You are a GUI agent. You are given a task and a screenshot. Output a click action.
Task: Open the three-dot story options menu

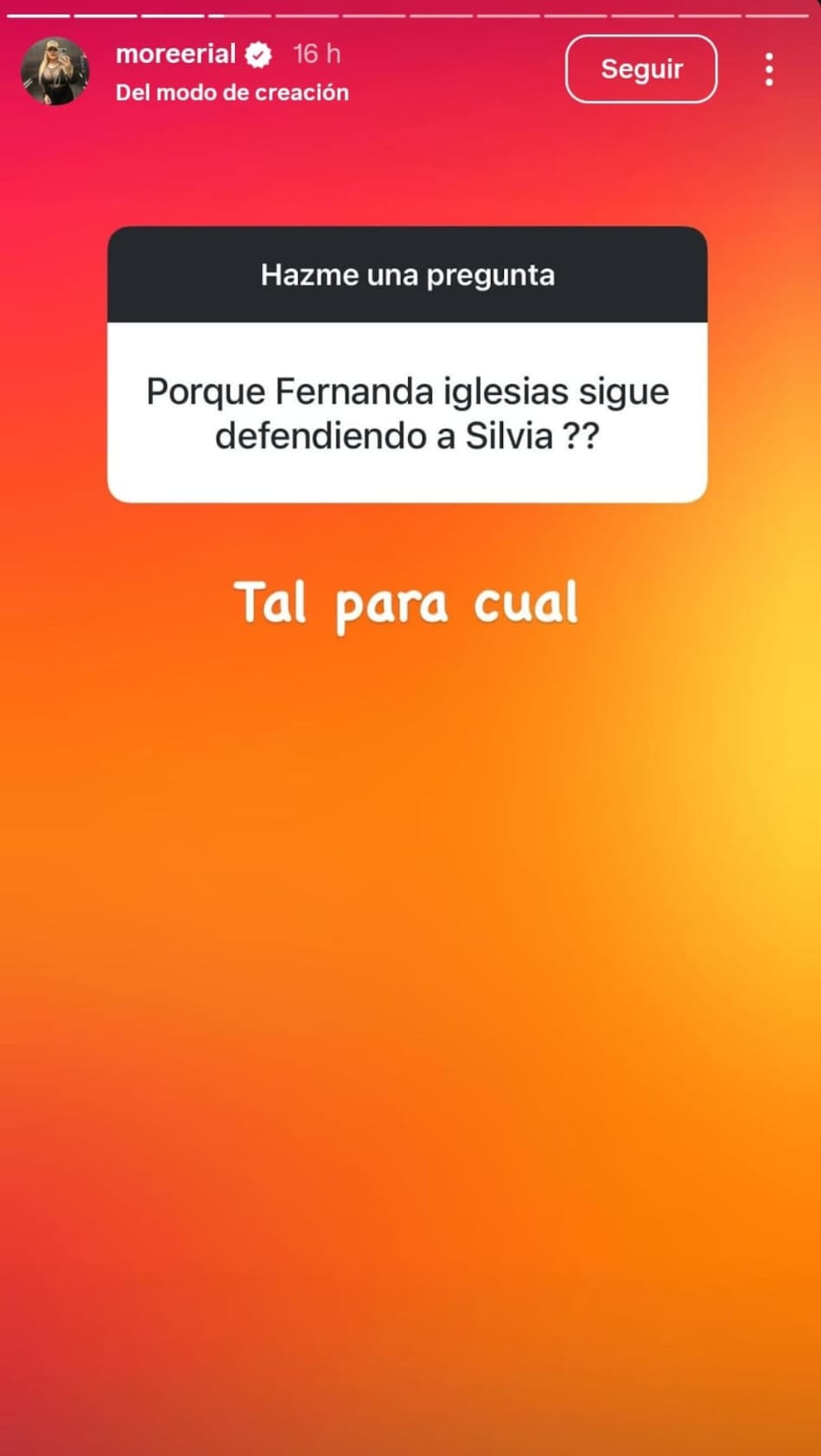tap(768, 69)
